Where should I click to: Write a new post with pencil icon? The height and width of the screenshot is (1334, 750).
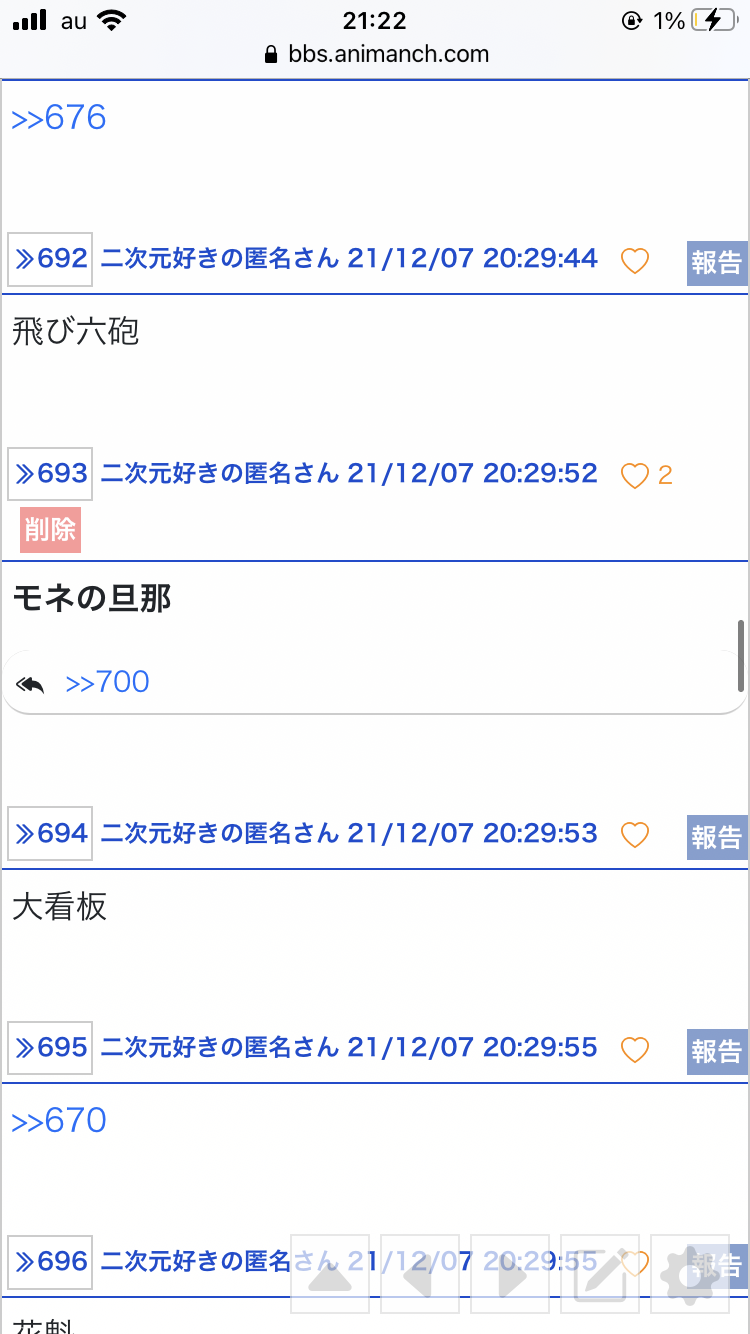(x=600, y=1274)
